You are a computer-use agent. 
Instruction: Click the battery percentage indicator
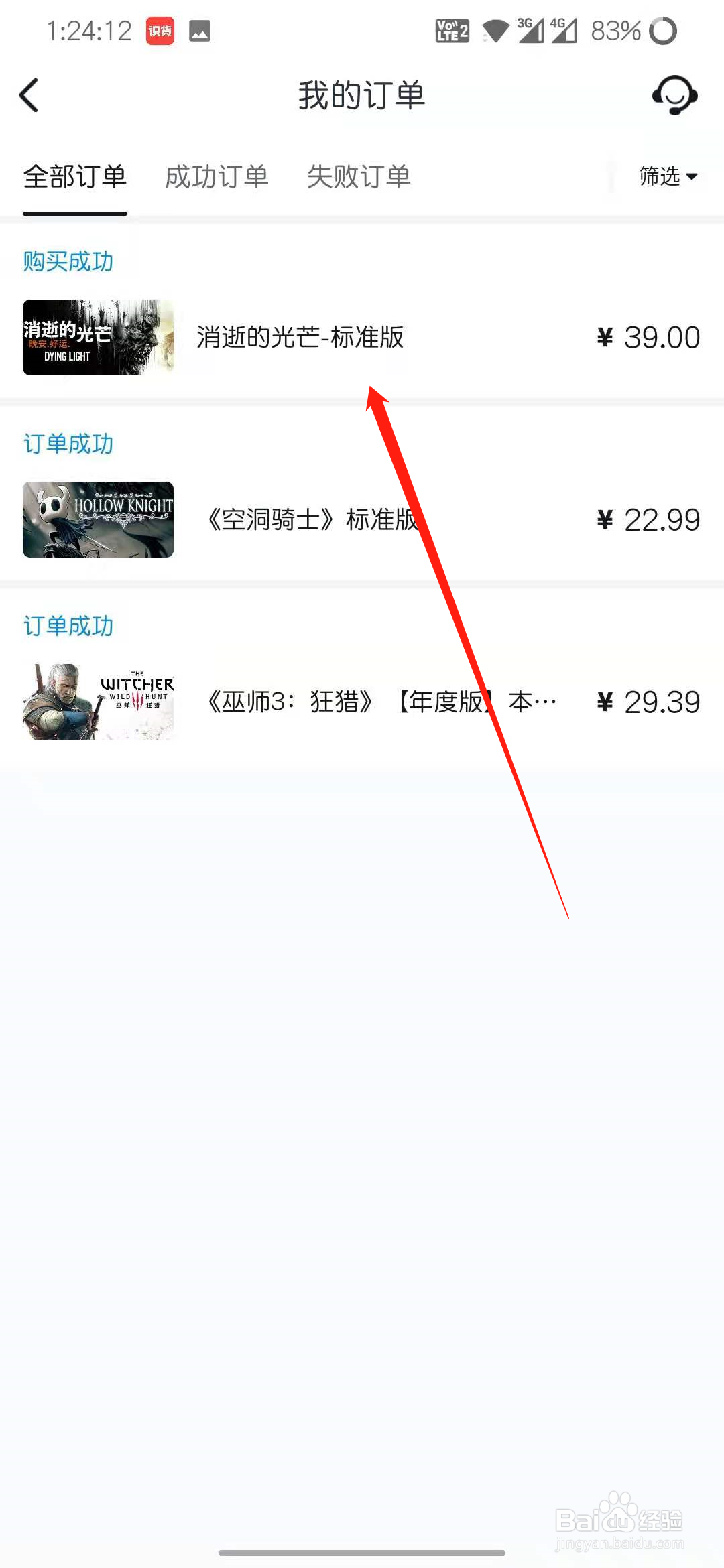point(614,29)
